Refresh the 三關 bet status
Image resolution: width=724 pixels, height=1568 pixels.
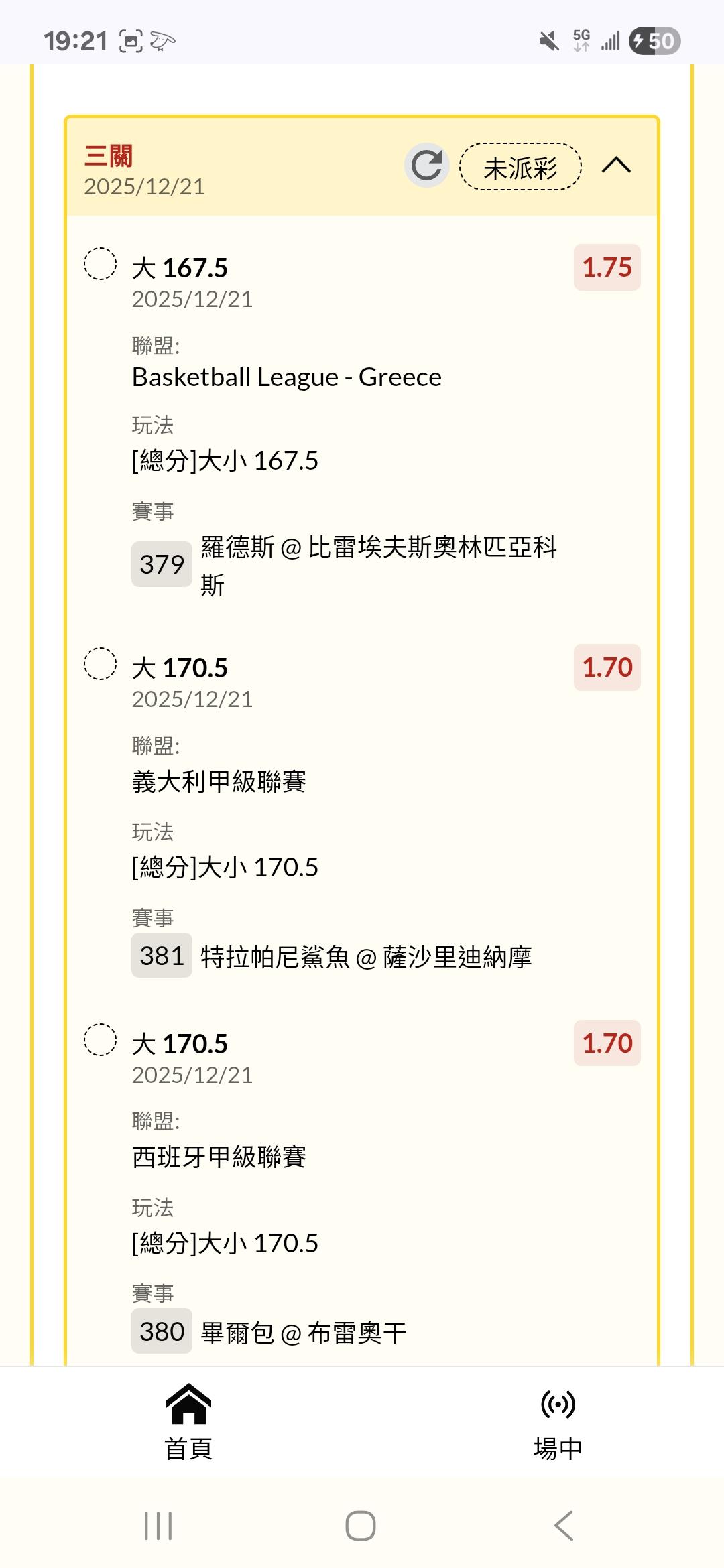tap(426, 165)
